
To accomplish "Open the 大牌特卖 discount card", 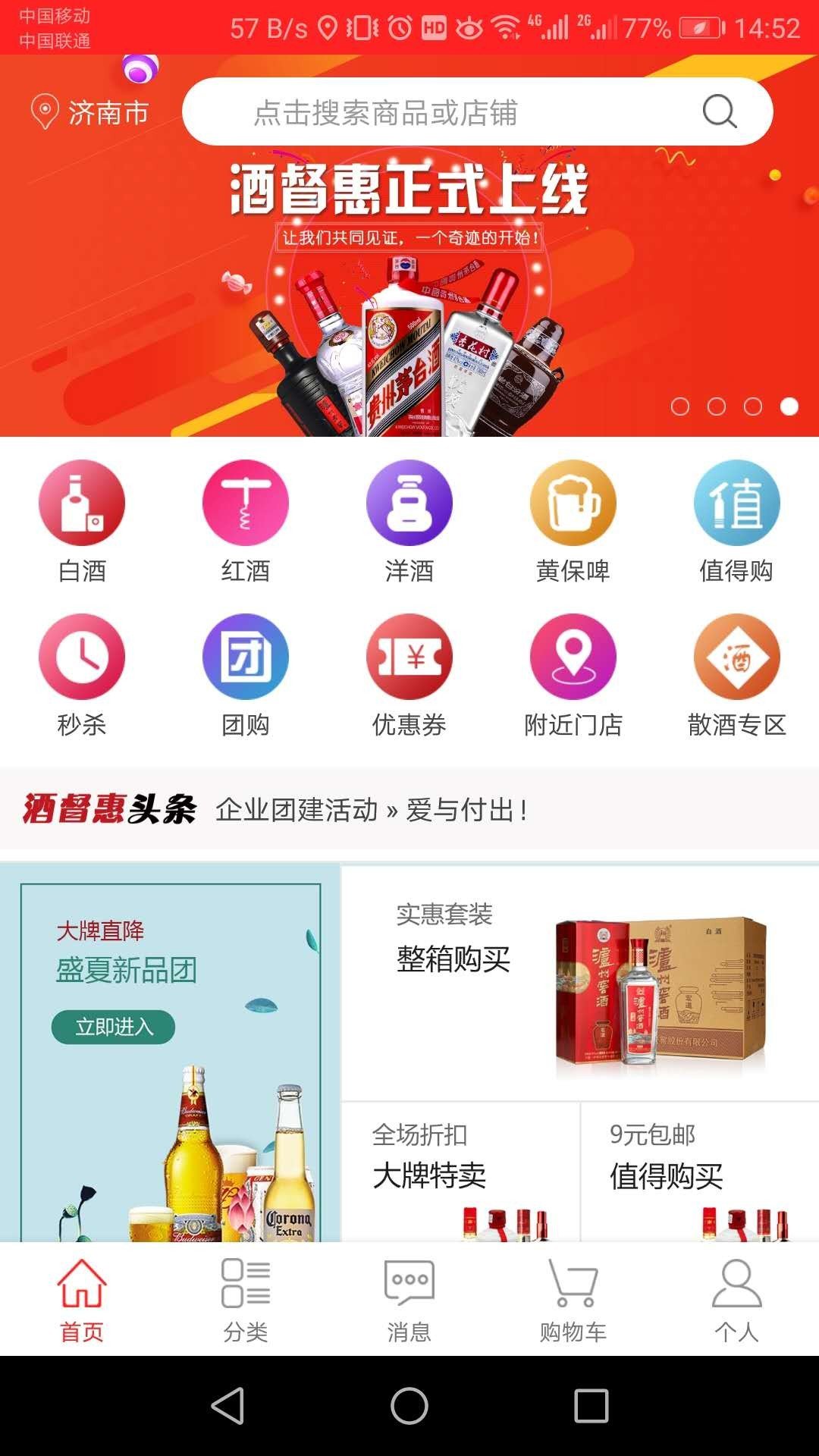I will pos(461,1172).
